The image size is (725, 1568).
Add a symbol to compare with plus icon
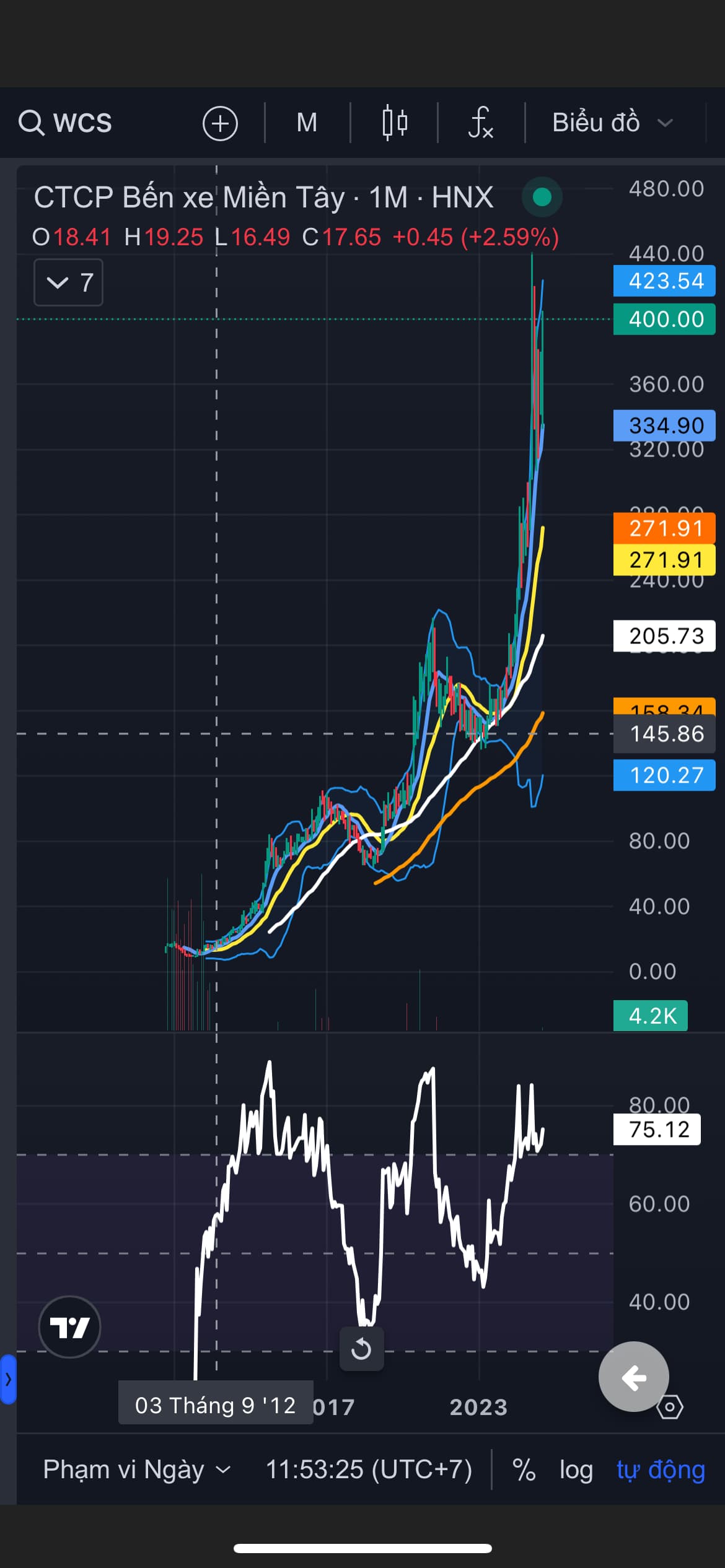[x=220, y=123]
